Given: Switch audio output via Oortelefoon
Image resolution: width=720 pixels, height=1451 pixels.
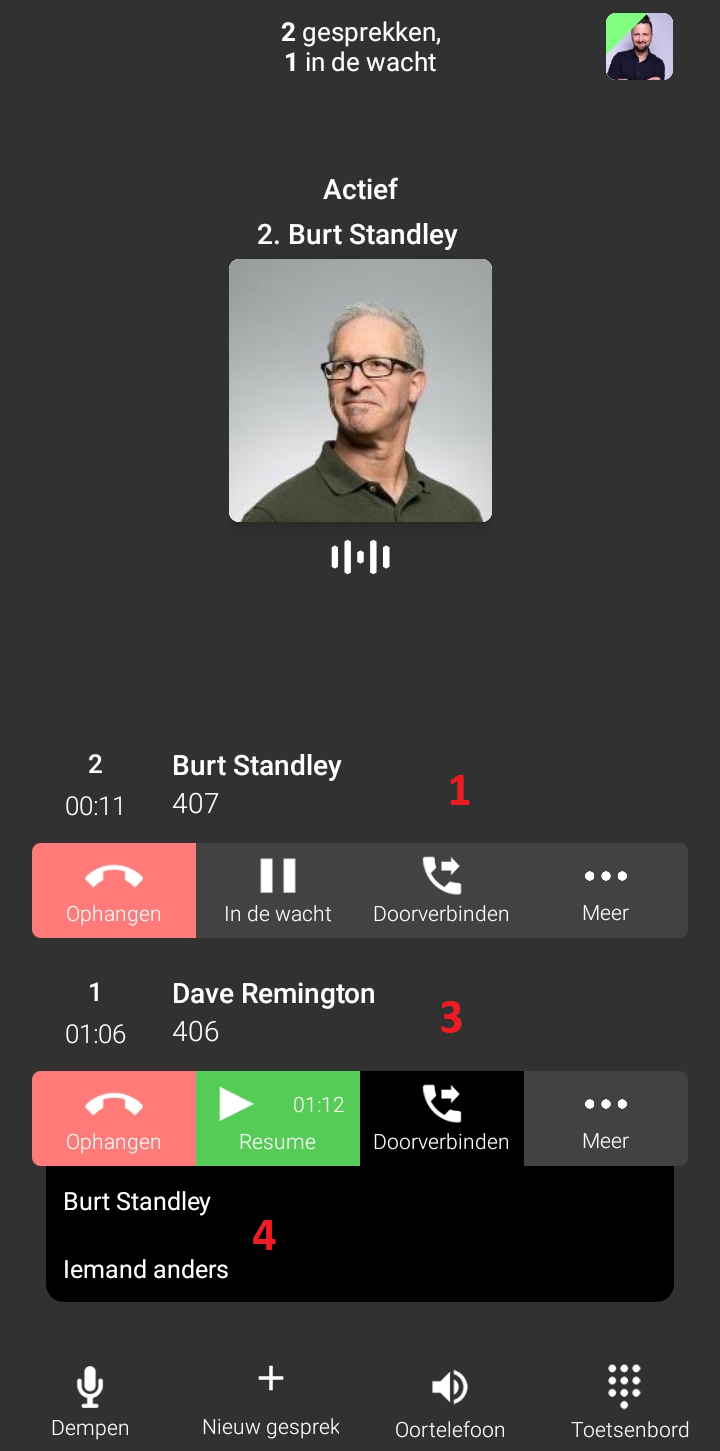Looking at the screenshot, I should click(450, 1400).
